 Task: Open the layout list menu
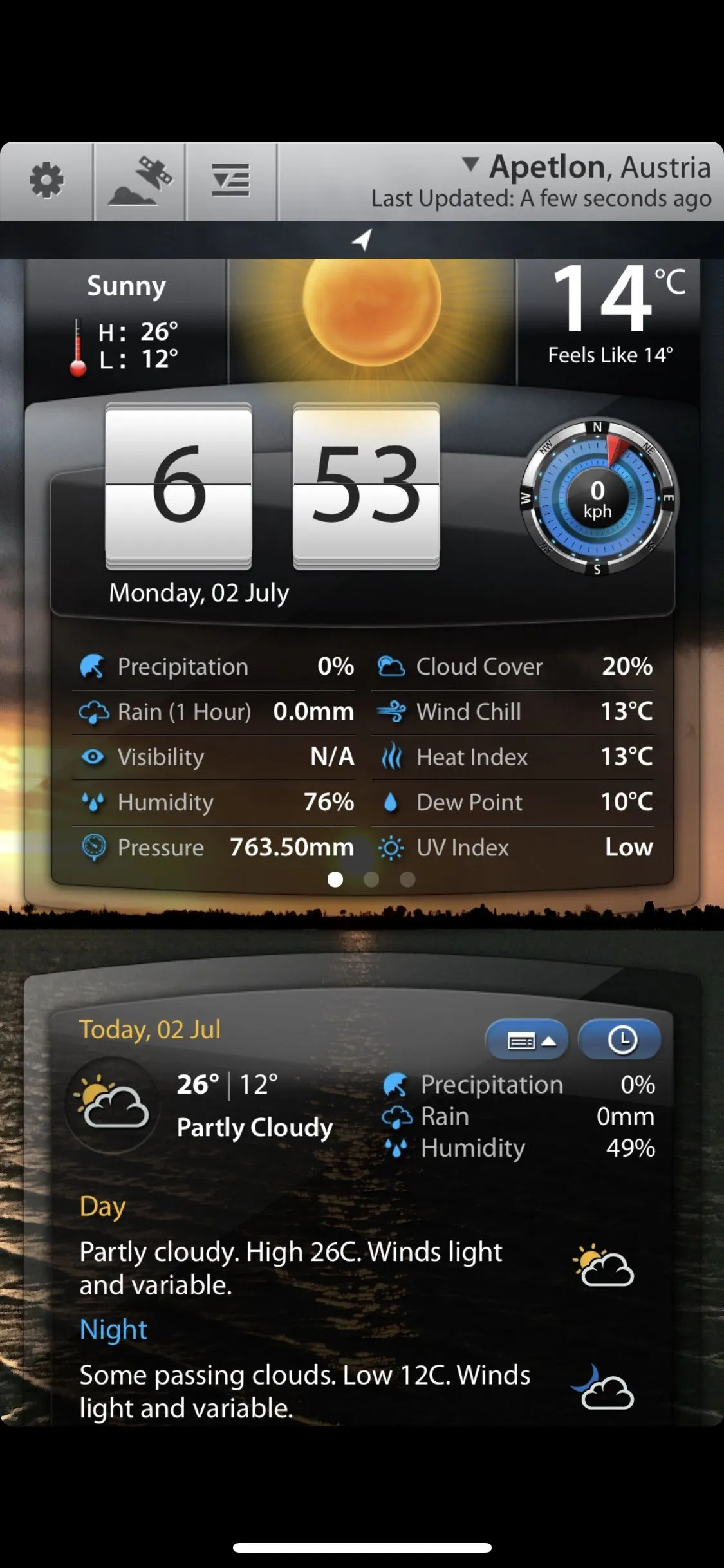click(231, 181)
